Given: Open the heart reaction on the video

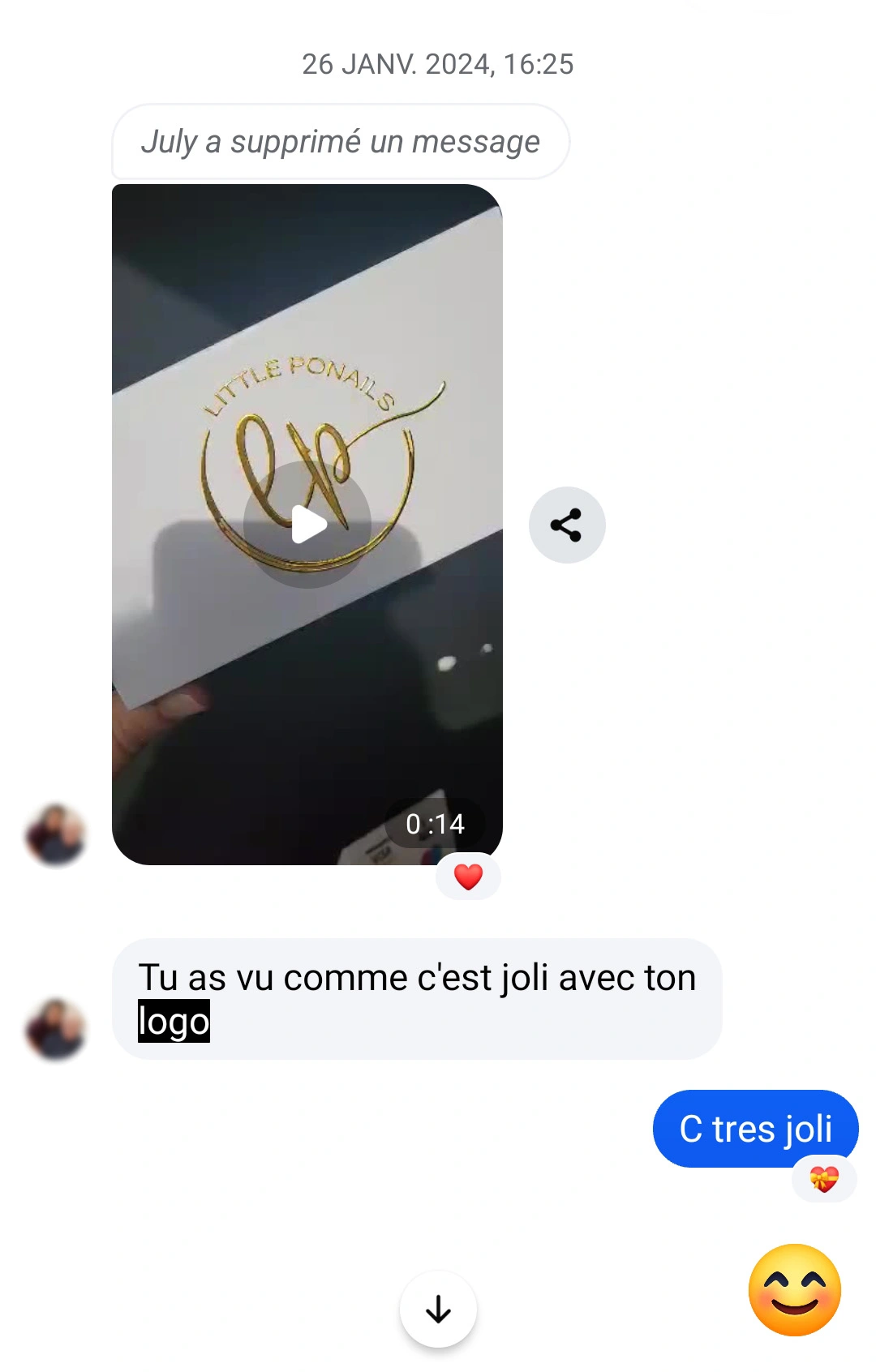Looking at the screenshot, I should click(468, 877).
